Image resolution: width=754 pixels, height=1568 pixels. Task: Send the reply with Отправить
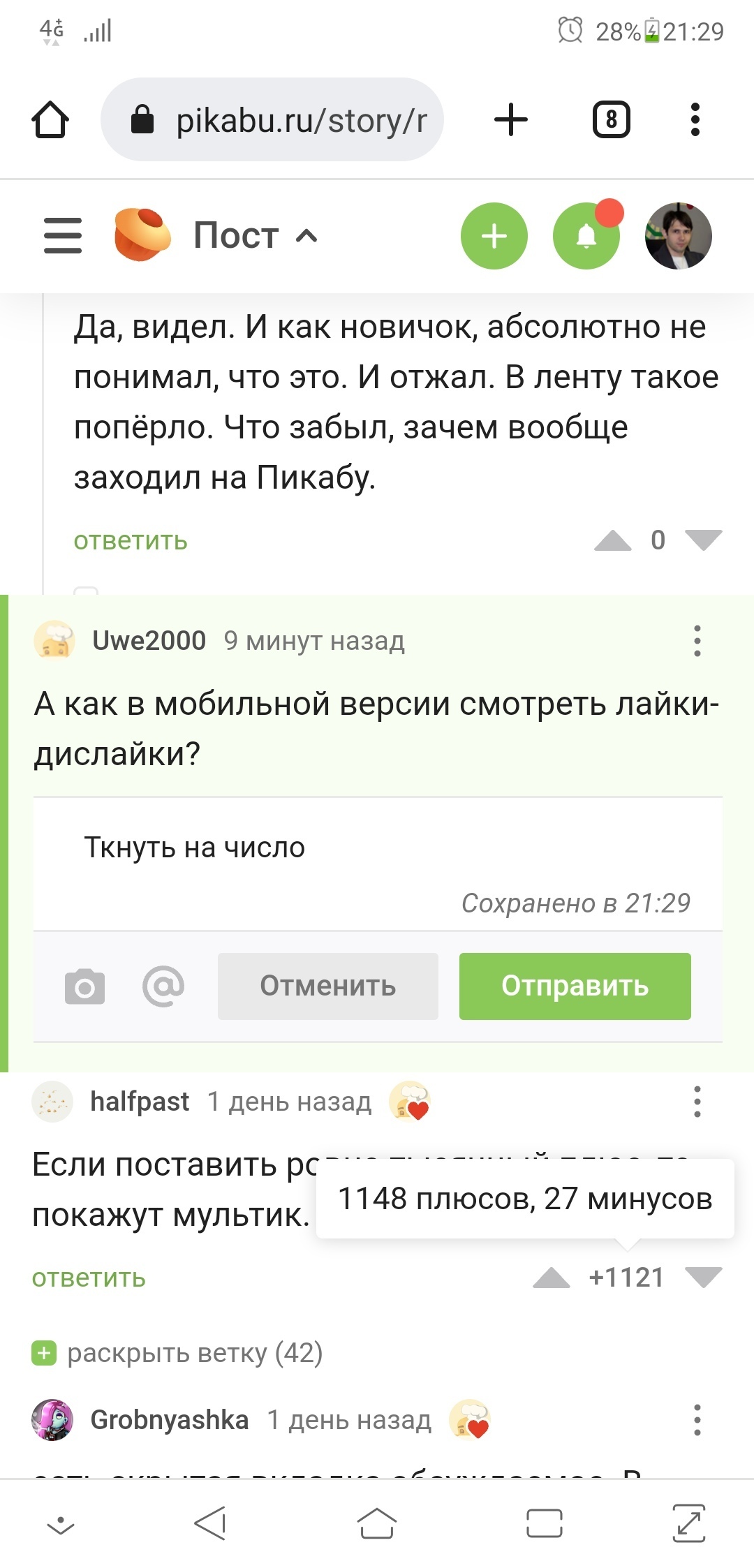click(575, 986)
